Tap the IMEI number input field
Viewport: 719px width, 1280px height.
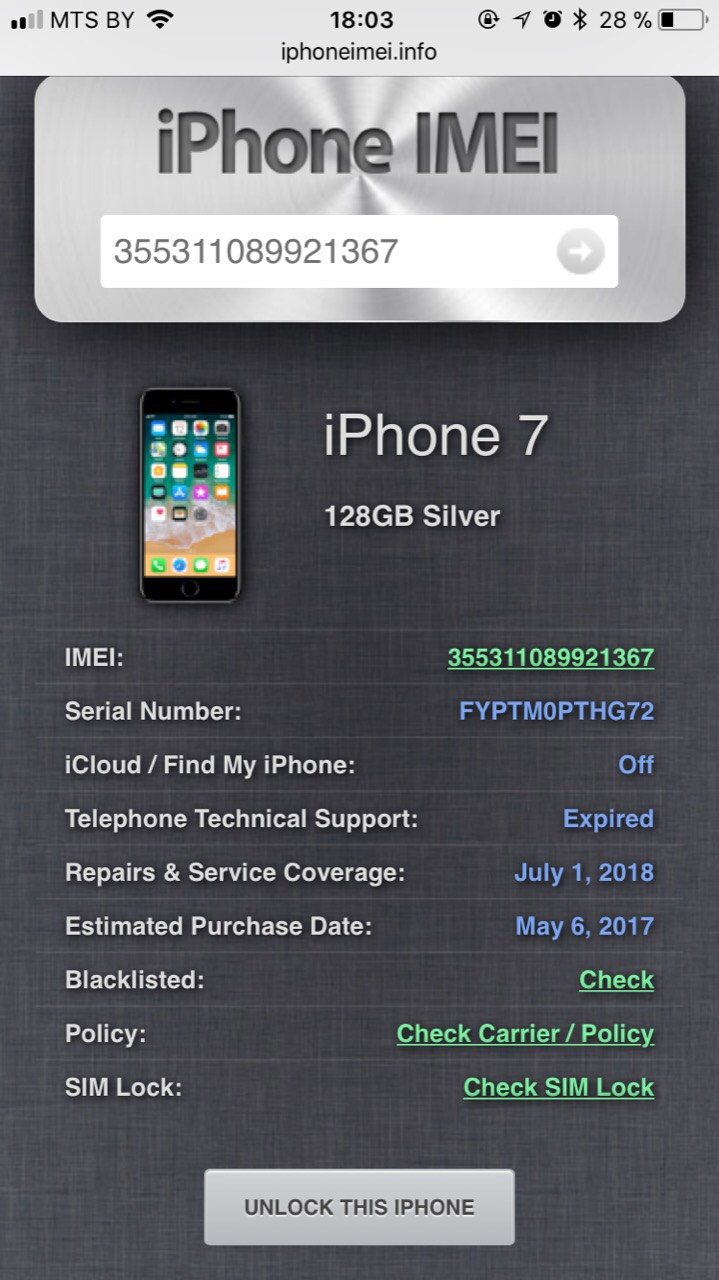click(x=358, y=251)
